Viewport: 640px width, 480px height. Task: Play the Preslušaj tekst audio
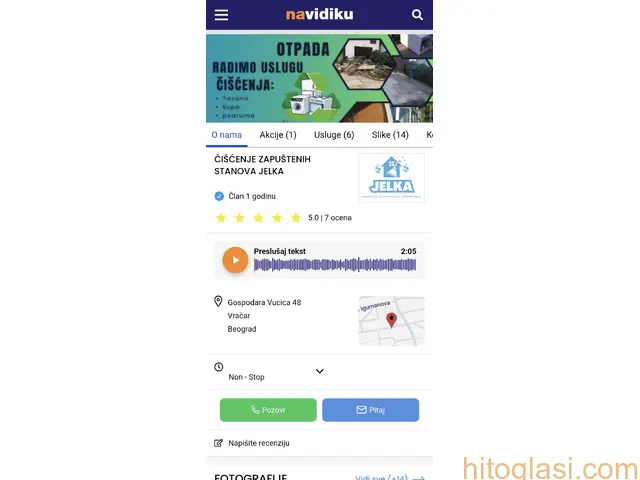pyautogui.click(x=235, y=260)
